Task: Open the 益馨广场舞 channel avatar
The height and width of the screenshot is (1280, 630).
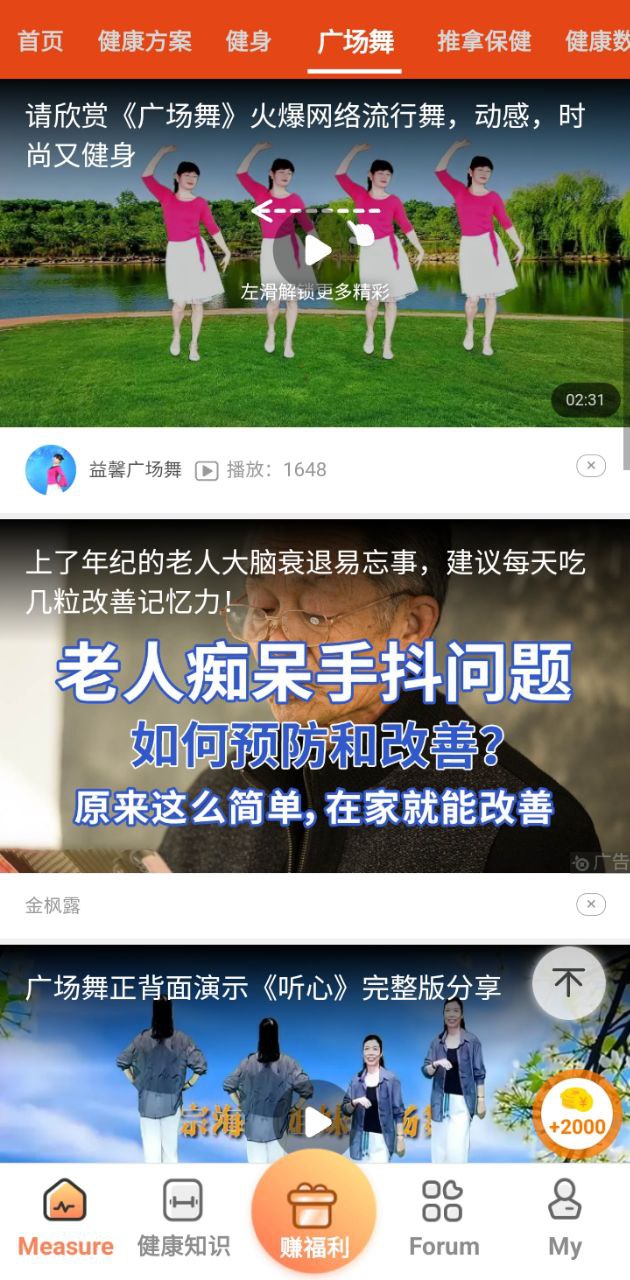Action: point(51,469)
